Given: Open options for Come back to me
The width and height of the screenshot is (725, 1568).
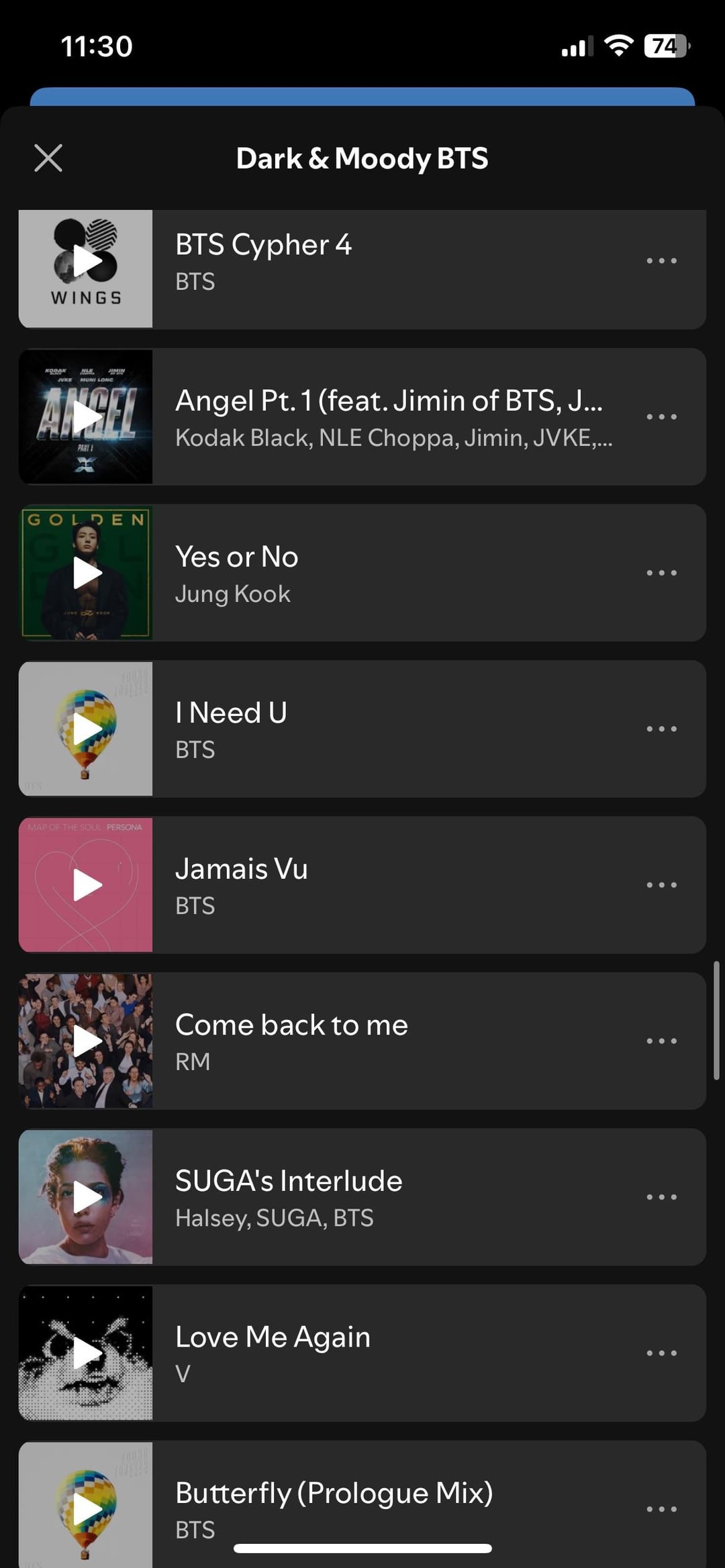Looking at the screenshot, I should point(661,1041).
